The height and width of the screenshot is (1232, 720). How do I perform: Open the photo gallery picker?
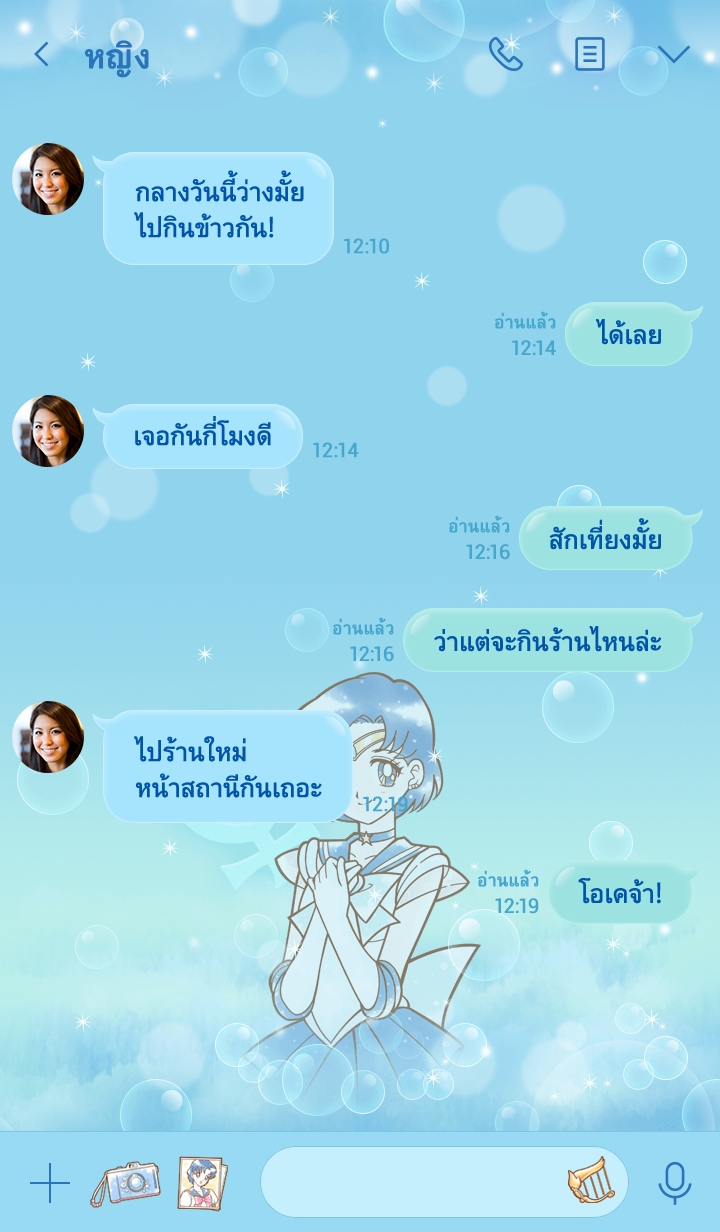(201, 1183)
